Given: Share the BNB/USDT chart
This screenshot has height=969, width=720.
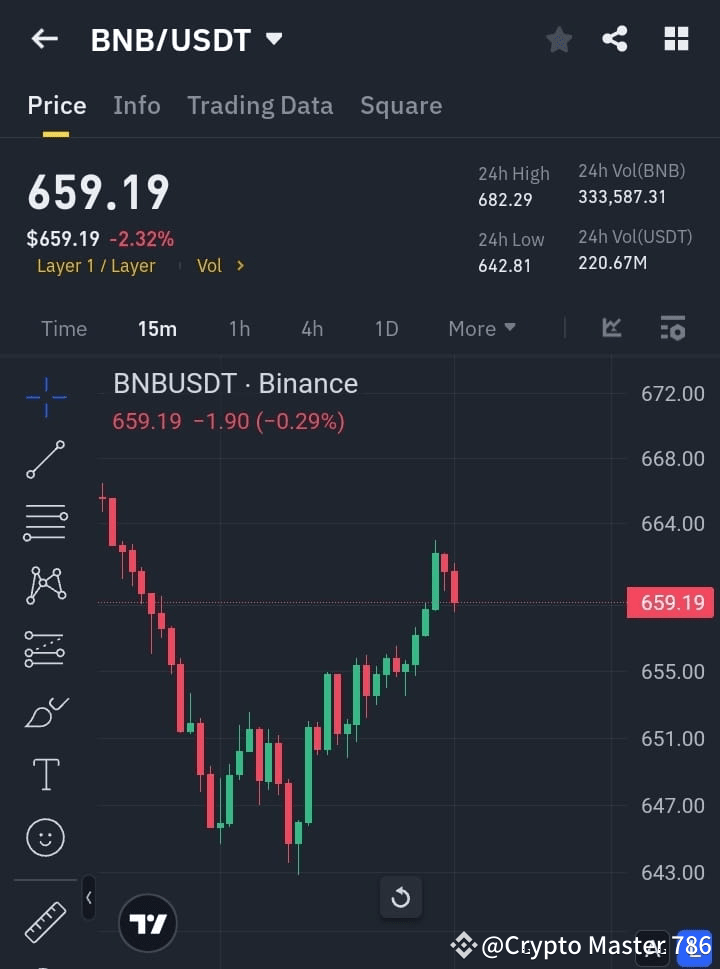Looking at the screenshot, I should pos(615,39).
